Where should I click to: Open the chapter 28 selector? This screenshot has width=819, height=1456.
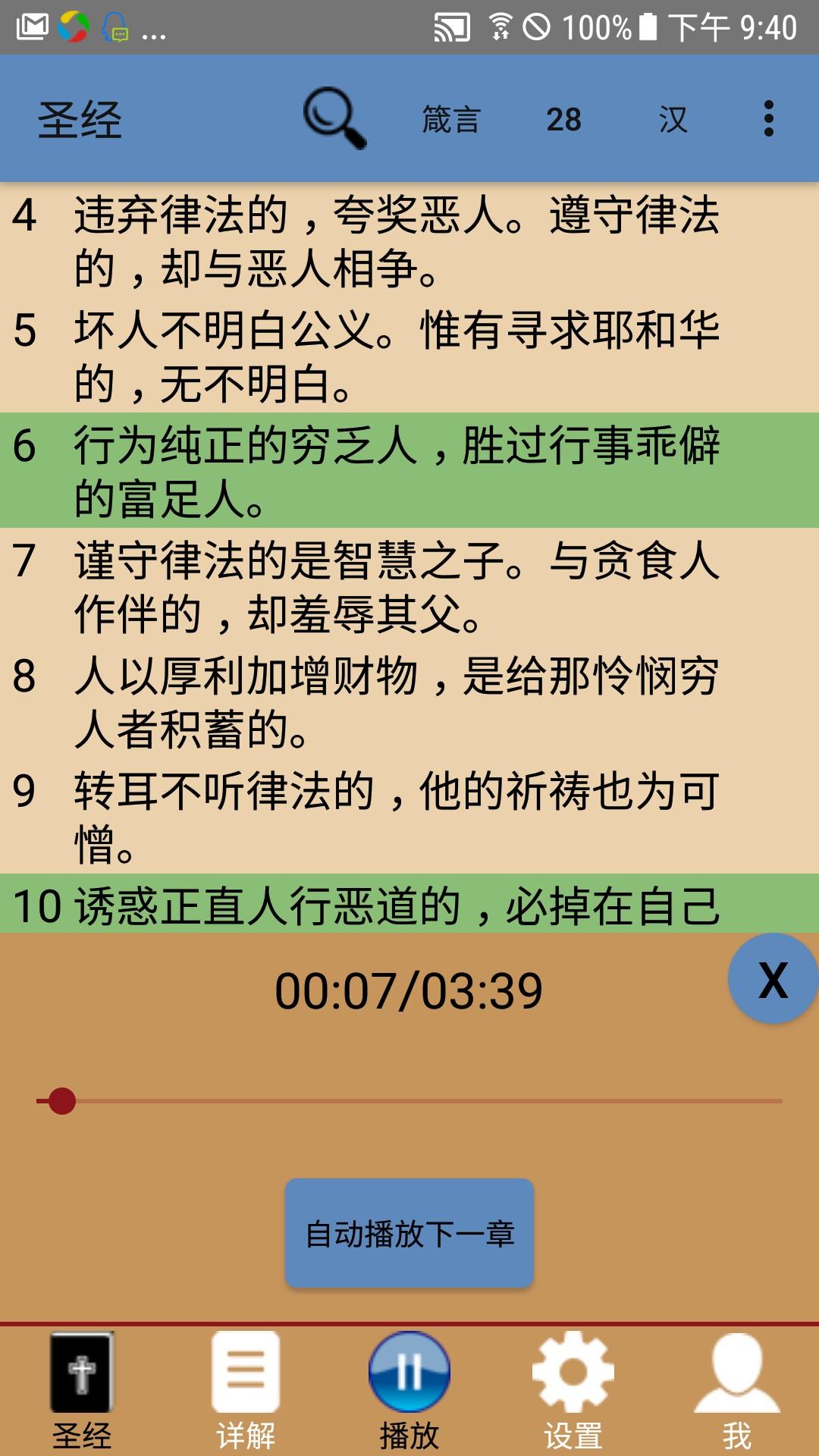(563, 120)
